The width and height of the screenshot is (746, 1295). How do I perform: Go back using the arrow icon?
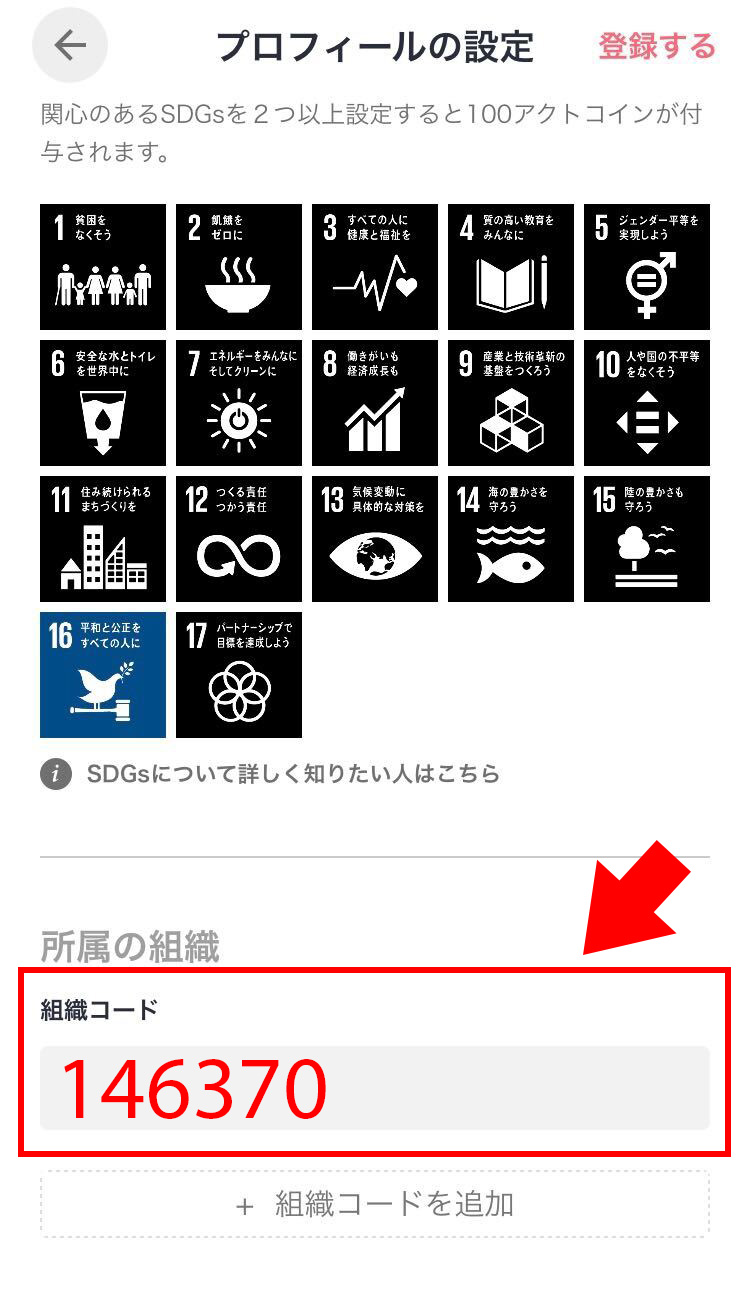(70, 45)
